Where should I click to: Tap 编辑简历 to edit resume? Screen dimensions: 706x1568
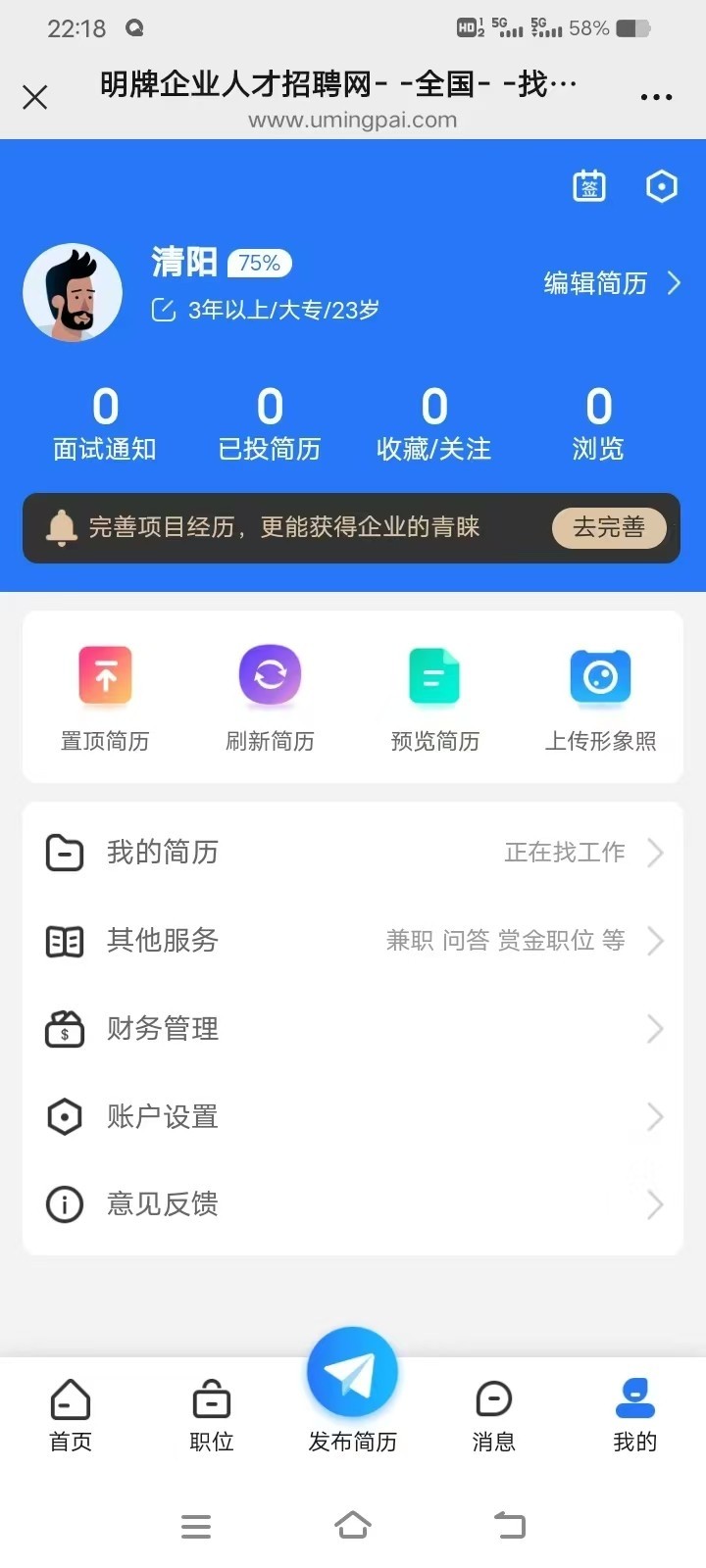coord(611,283)
